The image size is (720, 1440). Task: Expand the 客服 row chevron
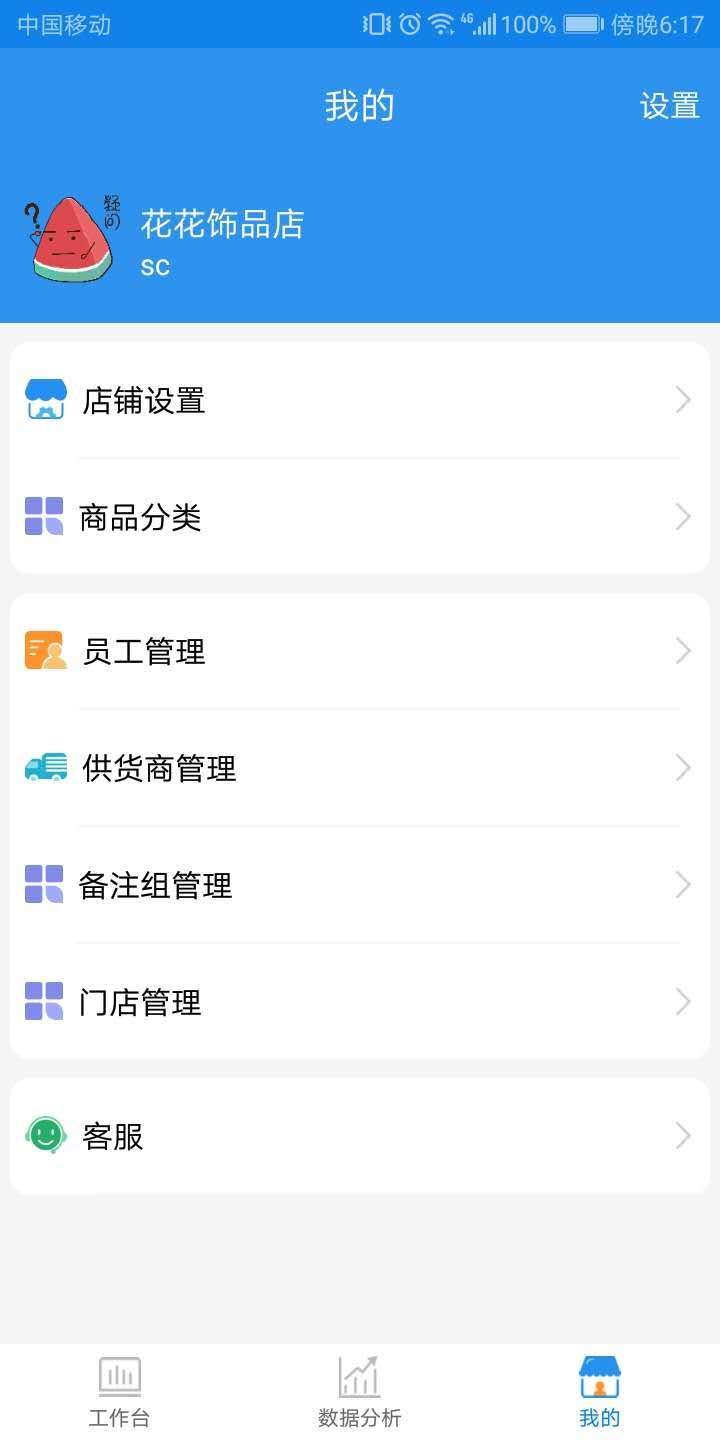pyautogui.click(x=683, y=1135)
